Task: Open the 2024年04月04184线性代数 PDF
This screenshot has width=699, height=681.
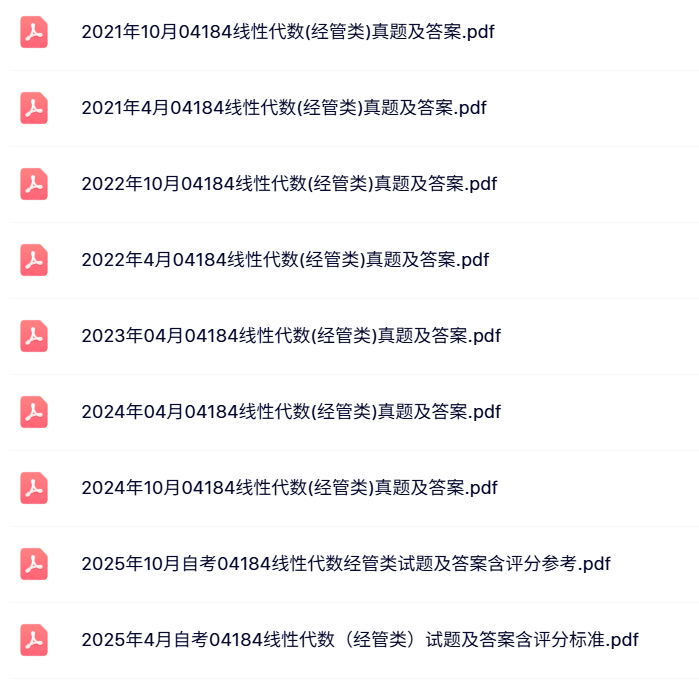Action: (x=290, y=412)
